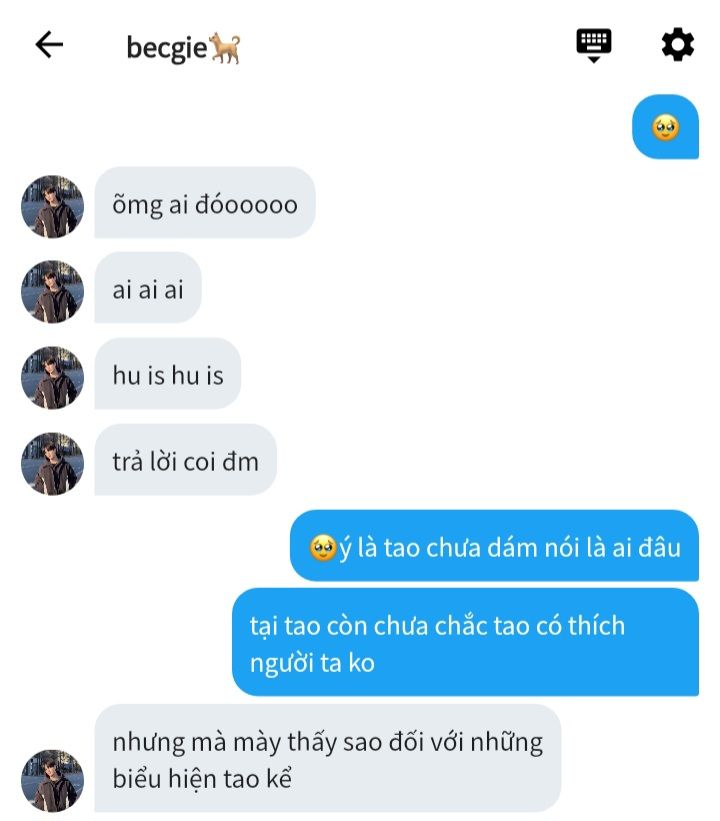This screenshot has width=720, height=821.
Task: Hide the keyboard with the keyboard icon
Action: pos(593,45)
